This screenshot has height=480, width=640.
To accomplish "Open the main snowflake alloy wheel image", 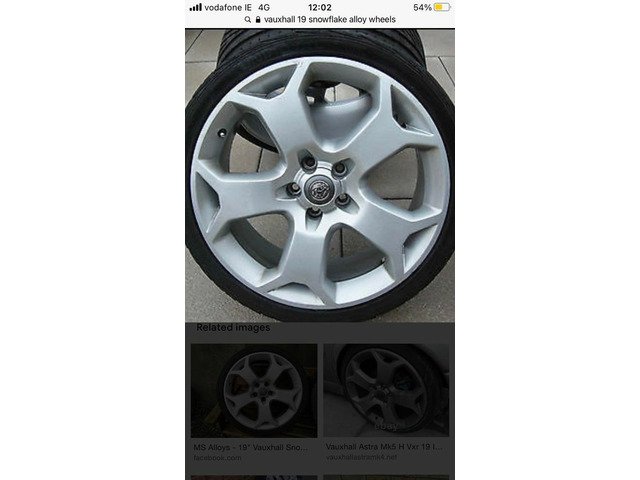I will pos(319,175).
